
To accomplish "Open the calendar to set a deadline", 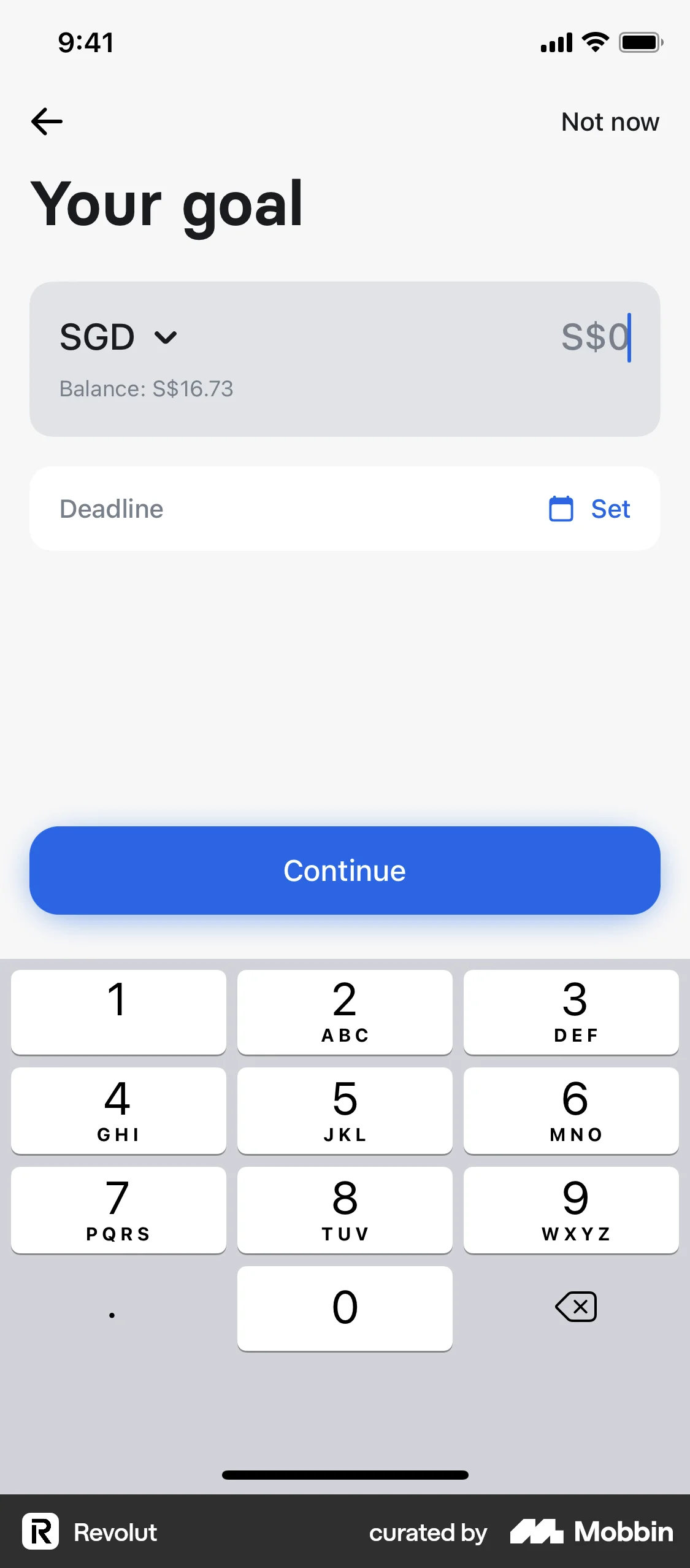I will [560, 508].
